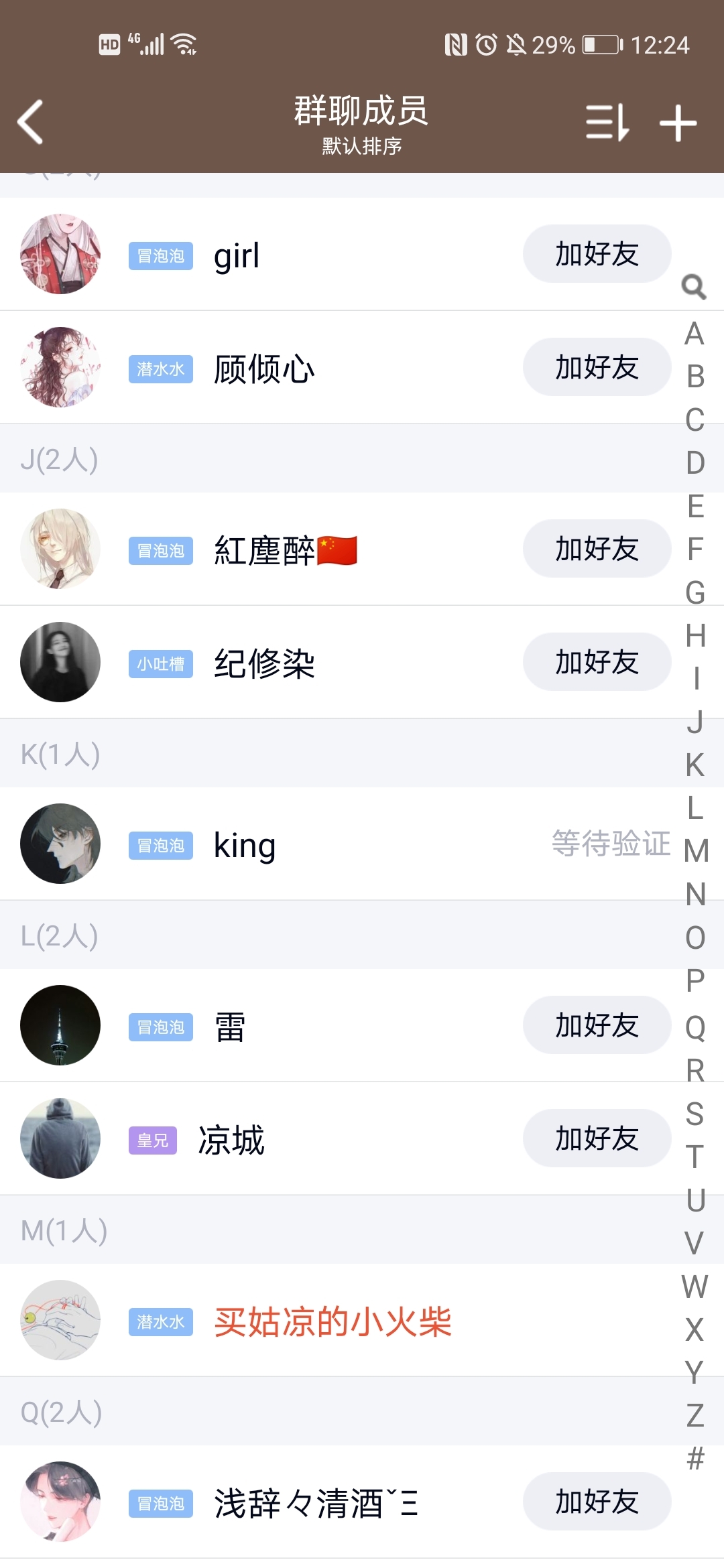Add girl as a friend

pos(597,254)
